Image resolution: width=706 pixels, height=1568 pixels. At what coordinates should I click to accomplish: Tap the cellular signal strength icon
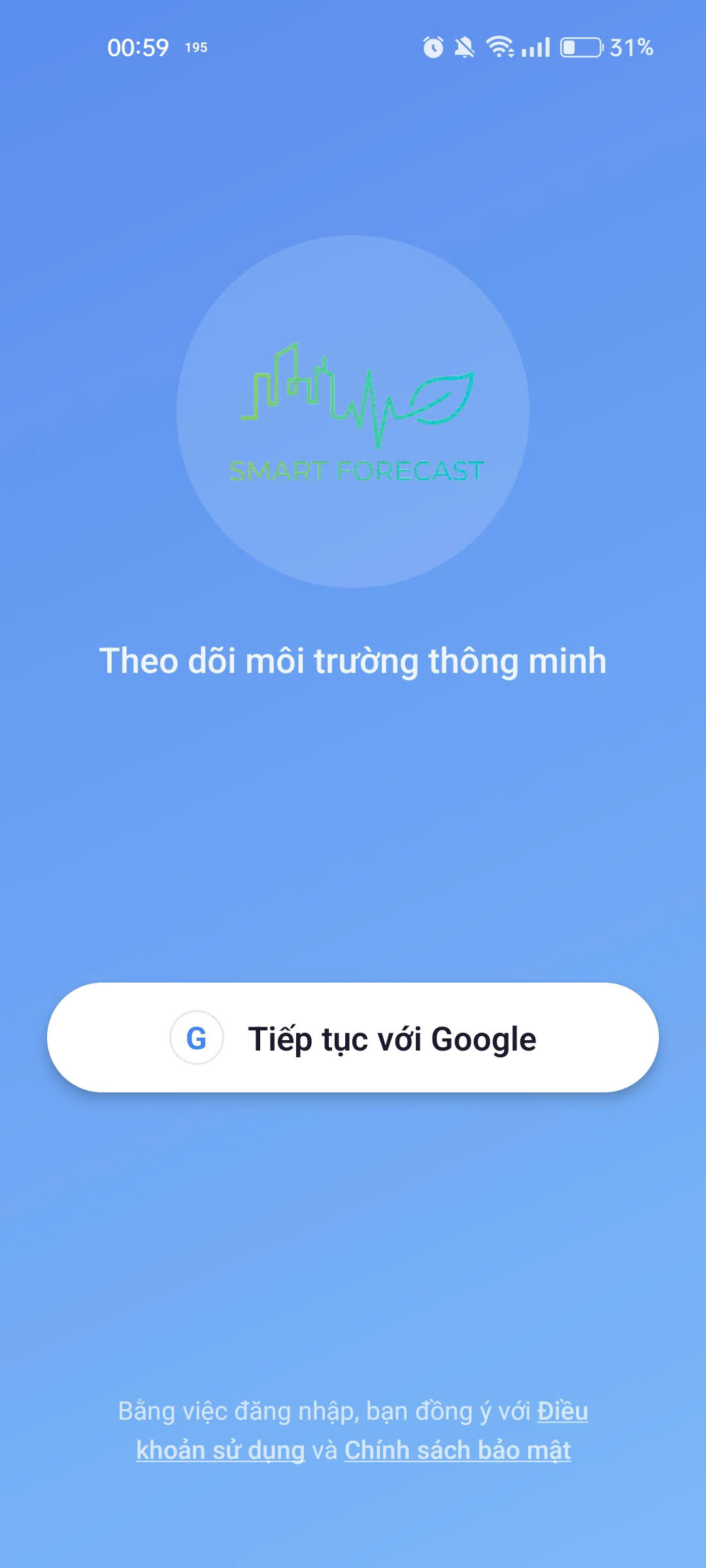[x=536, y=48]
